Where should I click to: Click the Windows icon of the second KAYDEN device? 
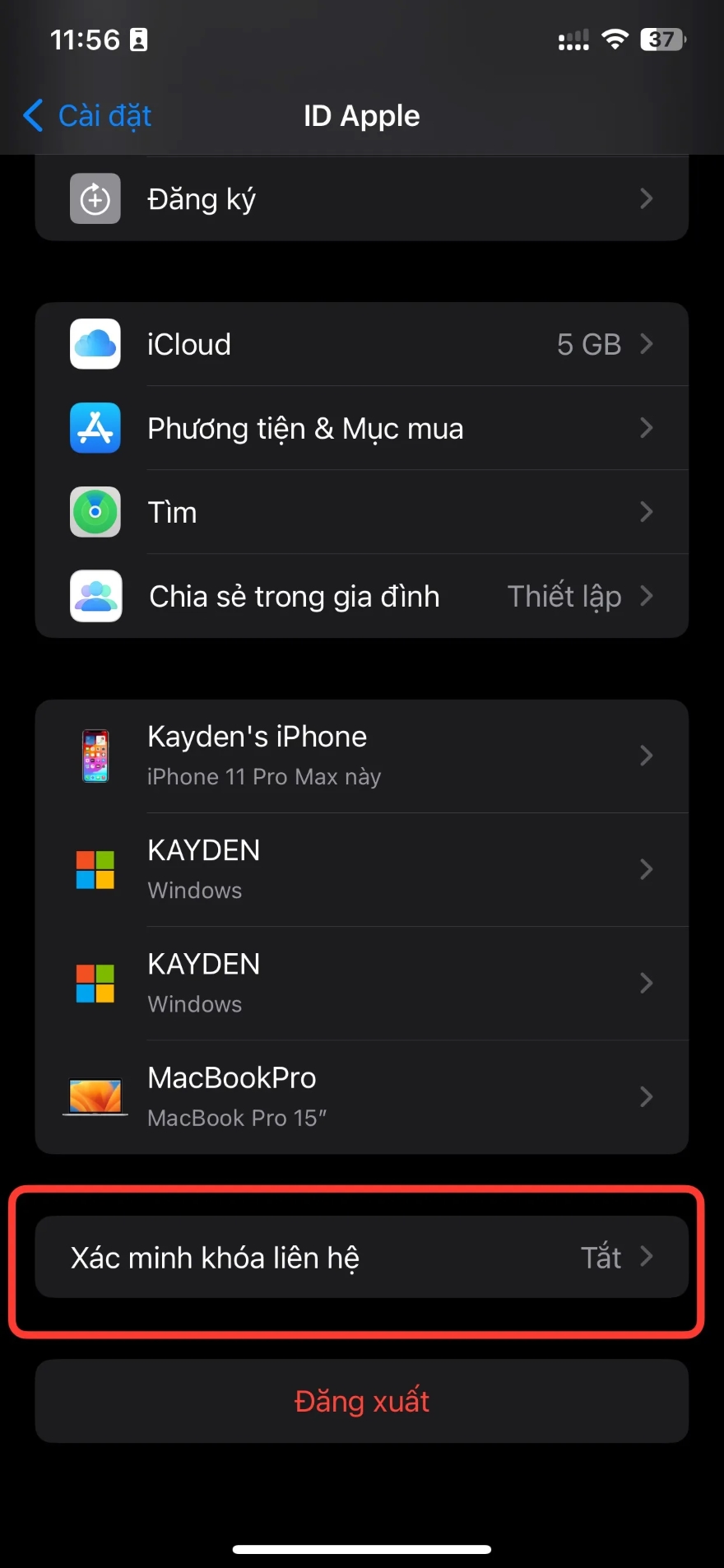click(95, 983)
